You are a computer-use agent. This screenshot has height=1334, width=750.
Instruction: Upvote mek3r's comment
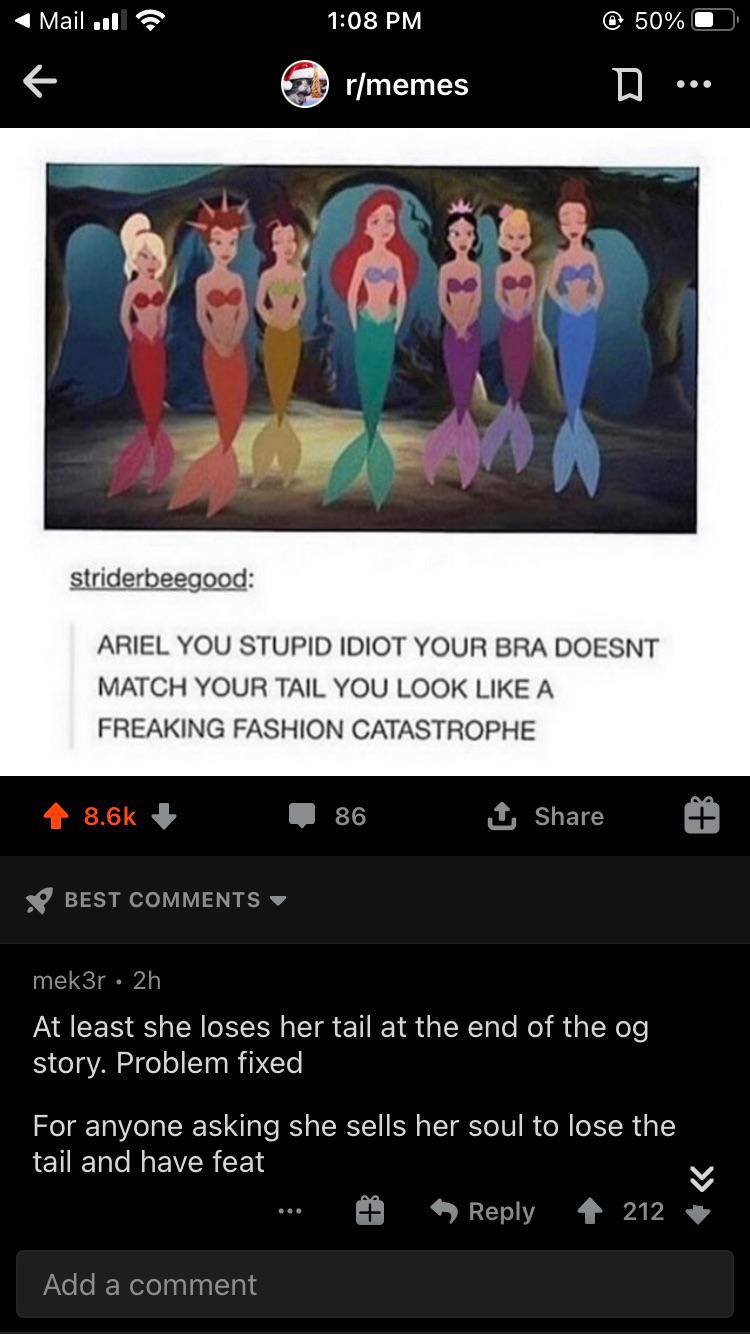click(x=592, y=1211)
